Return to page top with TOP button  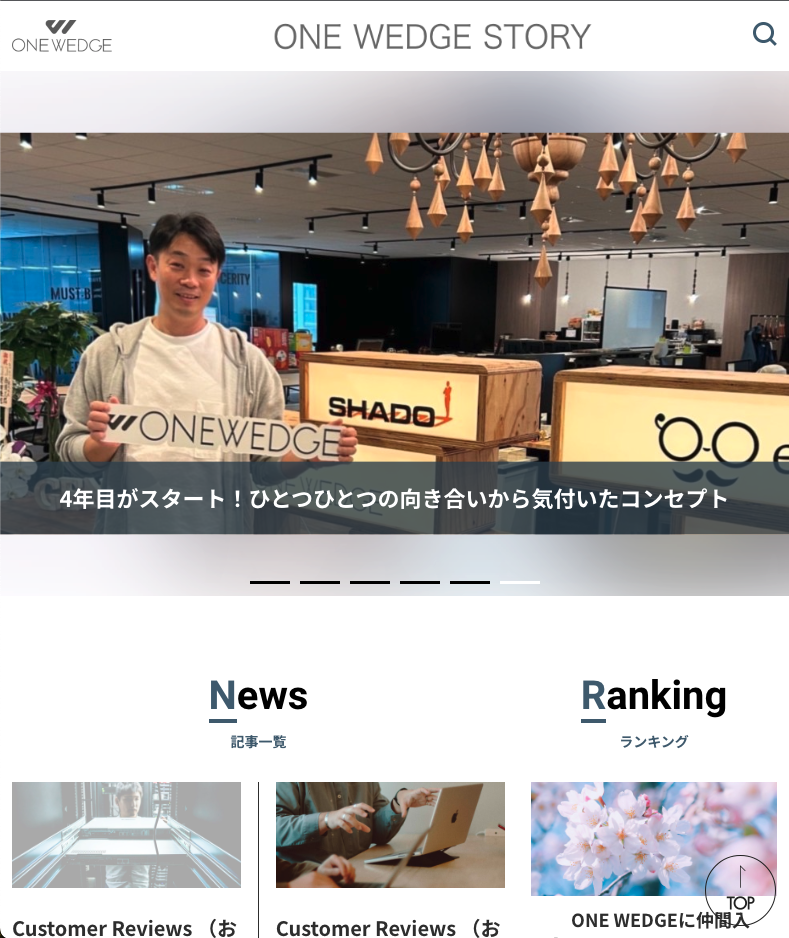click(740, 890)
